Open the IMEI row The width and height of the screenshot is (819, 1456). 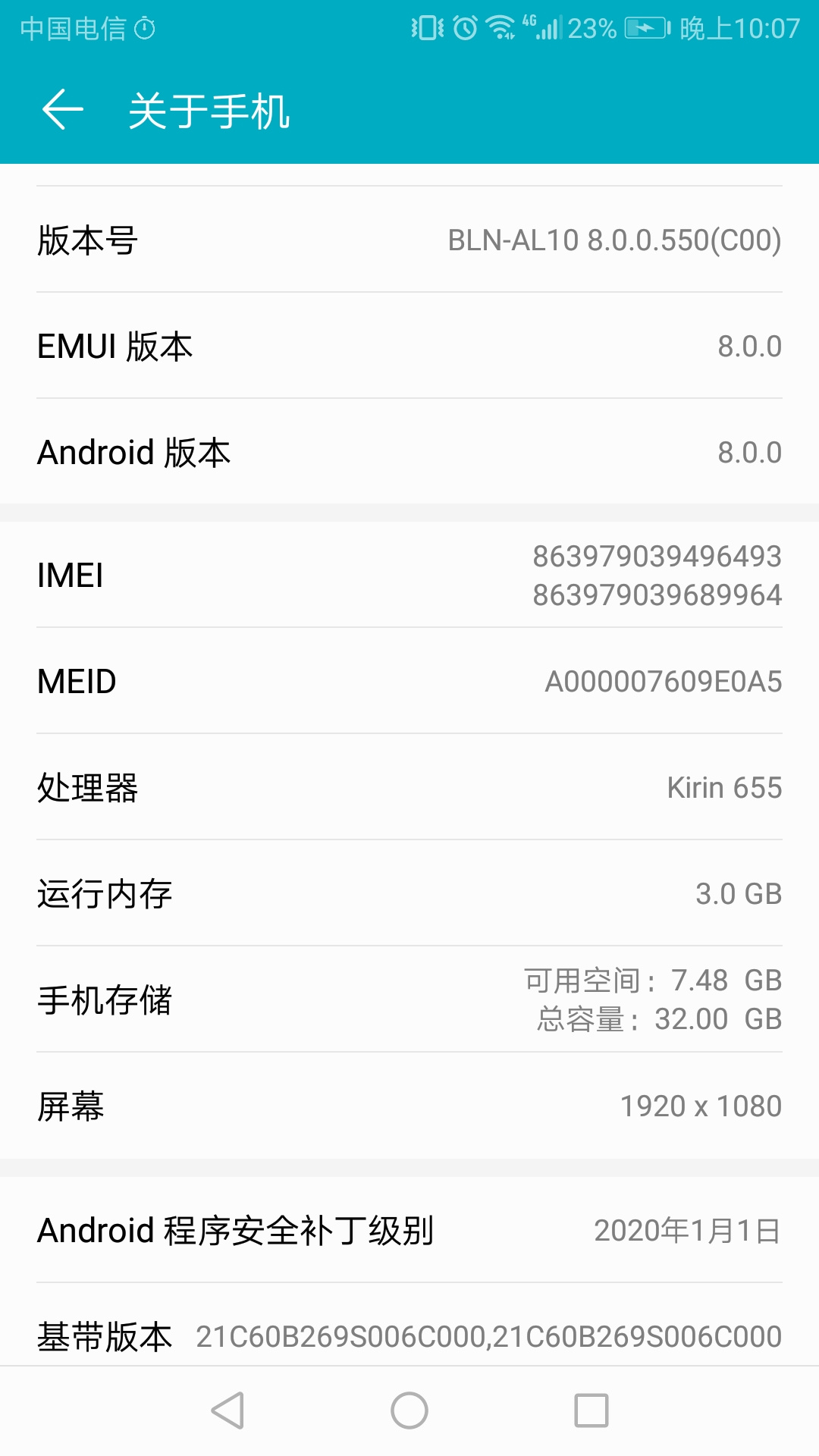click(409, 575)
